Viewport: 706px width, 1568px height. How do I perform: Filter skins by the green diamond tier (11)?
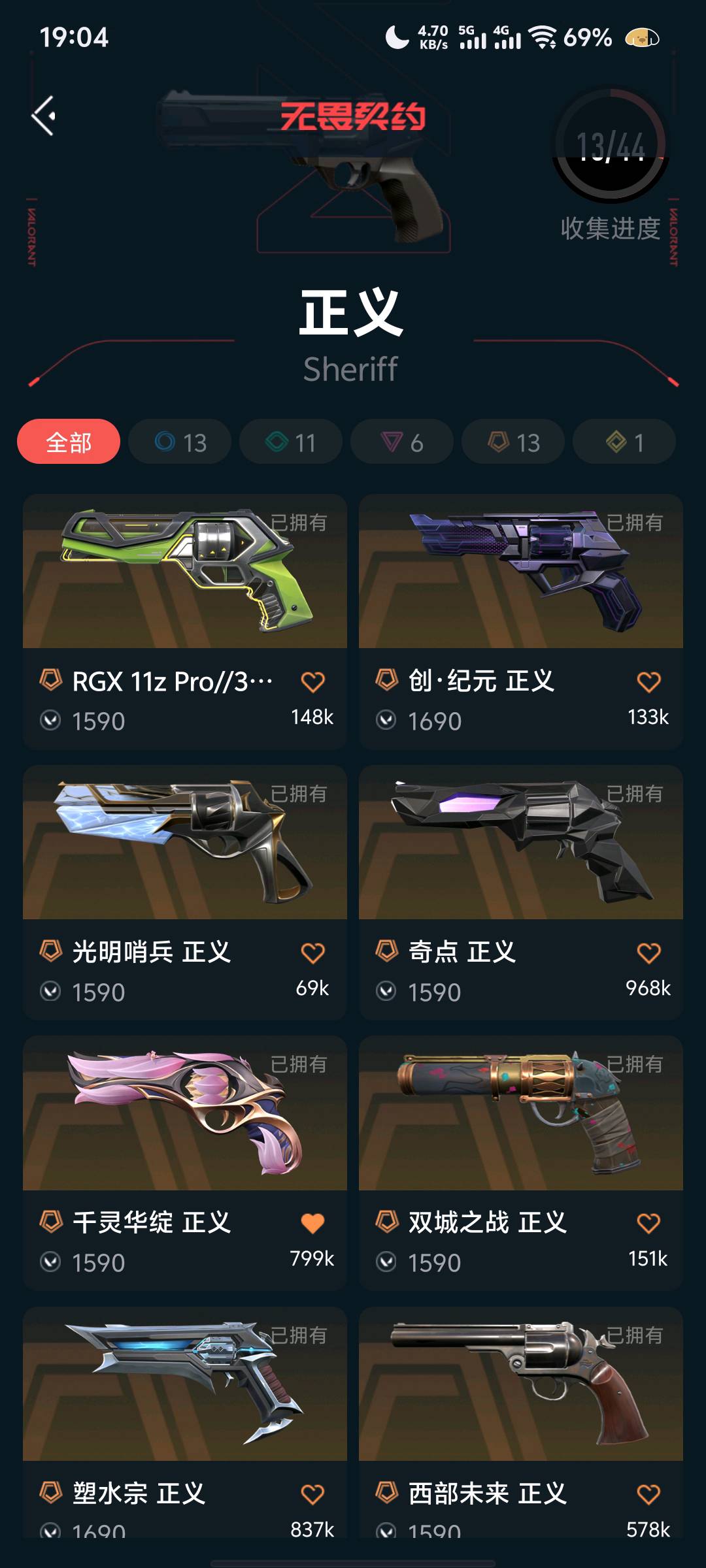(x=291, y=442)
